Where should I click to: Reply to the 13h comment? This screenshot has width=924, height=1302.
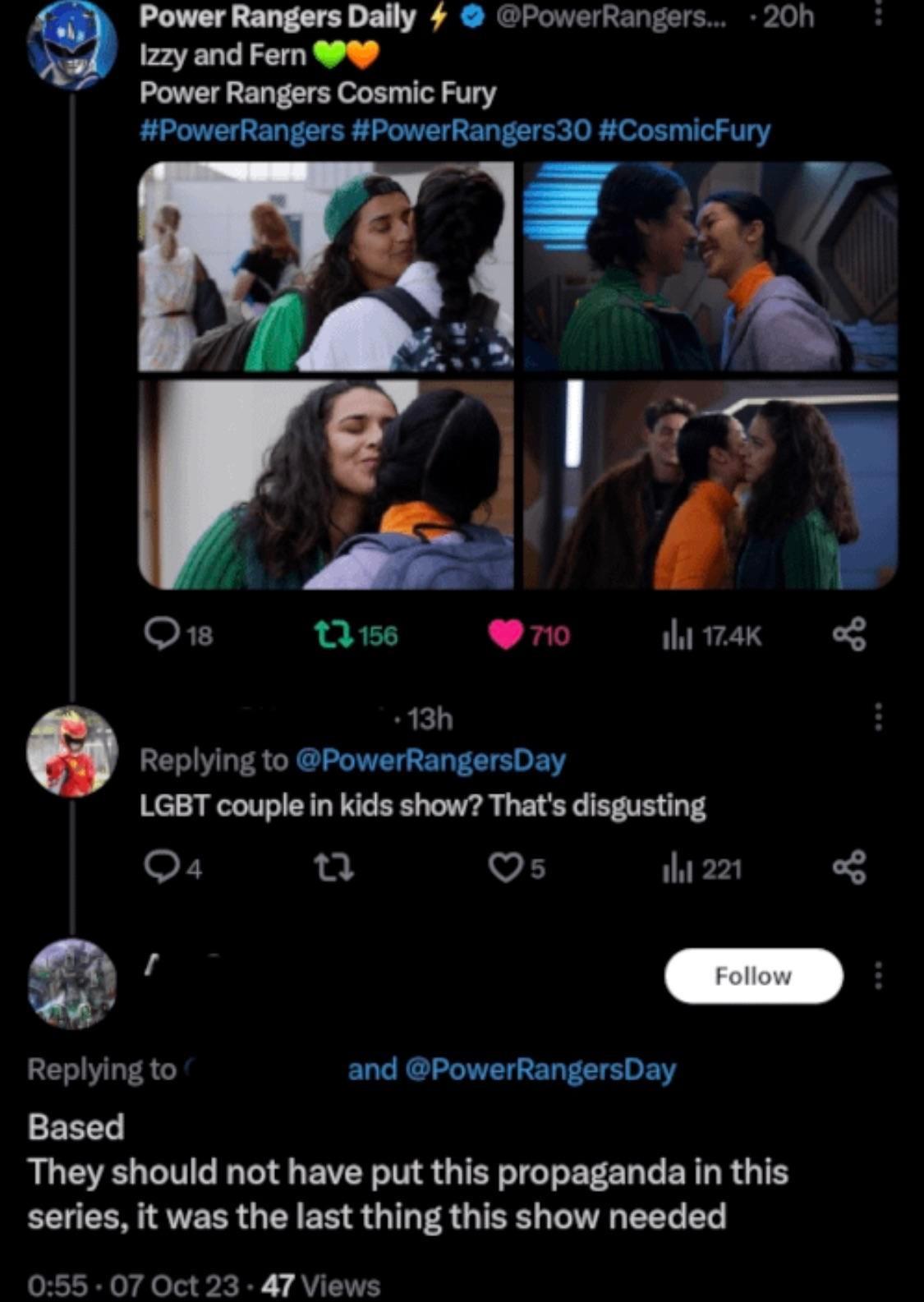(x=159, y=867)
